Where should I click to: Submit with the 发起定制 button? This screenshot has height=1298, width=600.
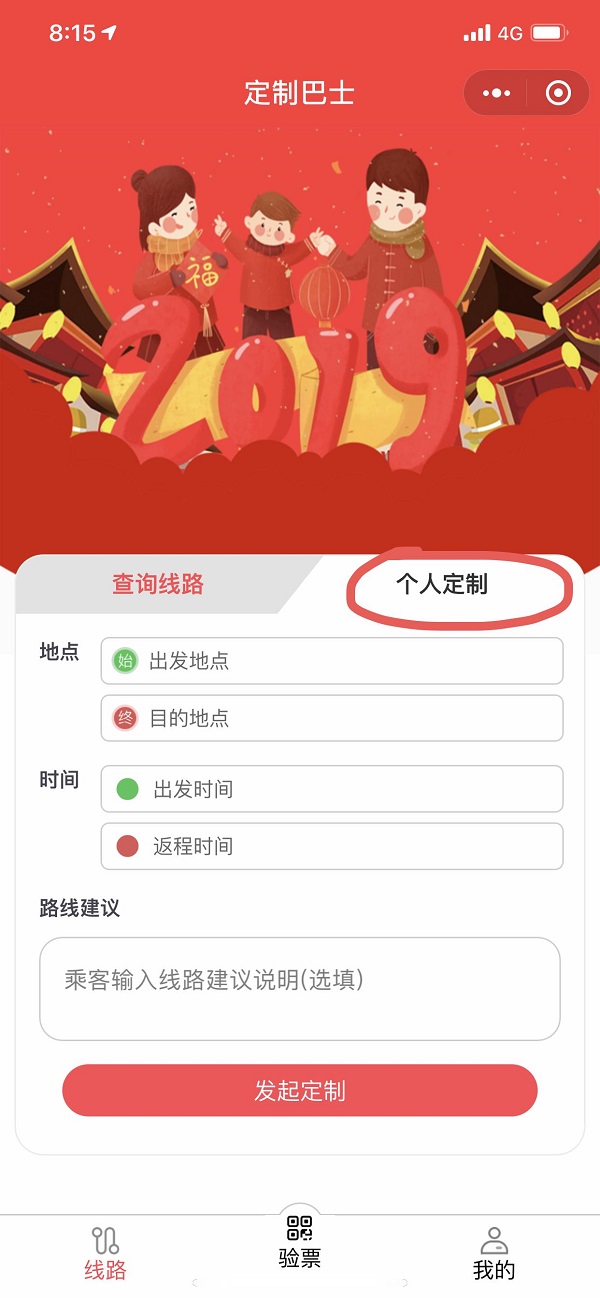(x=300, y=1090)
